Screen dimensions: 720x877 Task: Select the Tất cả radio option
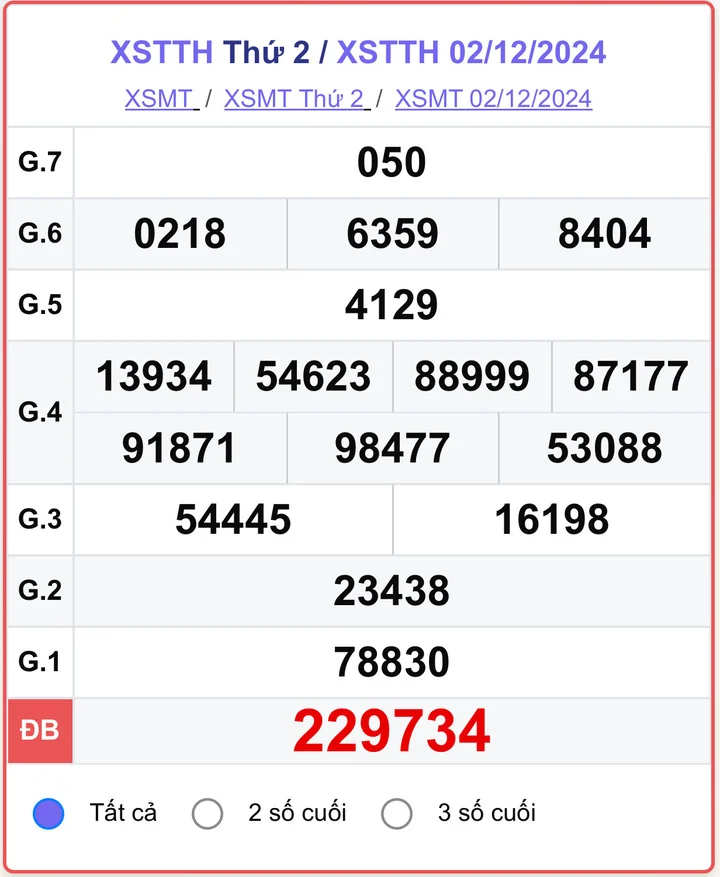(x=48, y=813)
